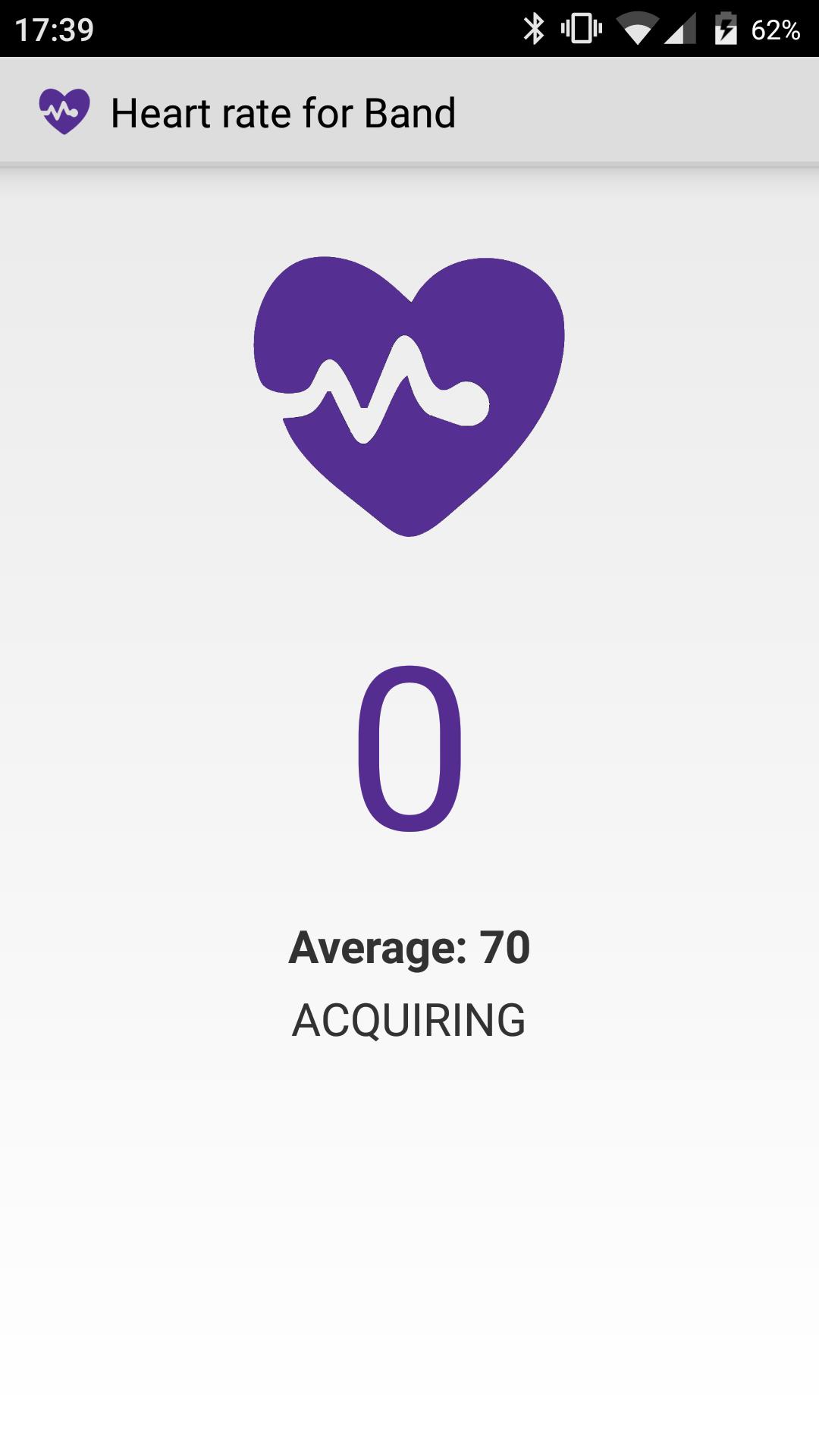Screen dimensions: 819x1456
Task: Click the charging battery icon
Action: [724, 27]
